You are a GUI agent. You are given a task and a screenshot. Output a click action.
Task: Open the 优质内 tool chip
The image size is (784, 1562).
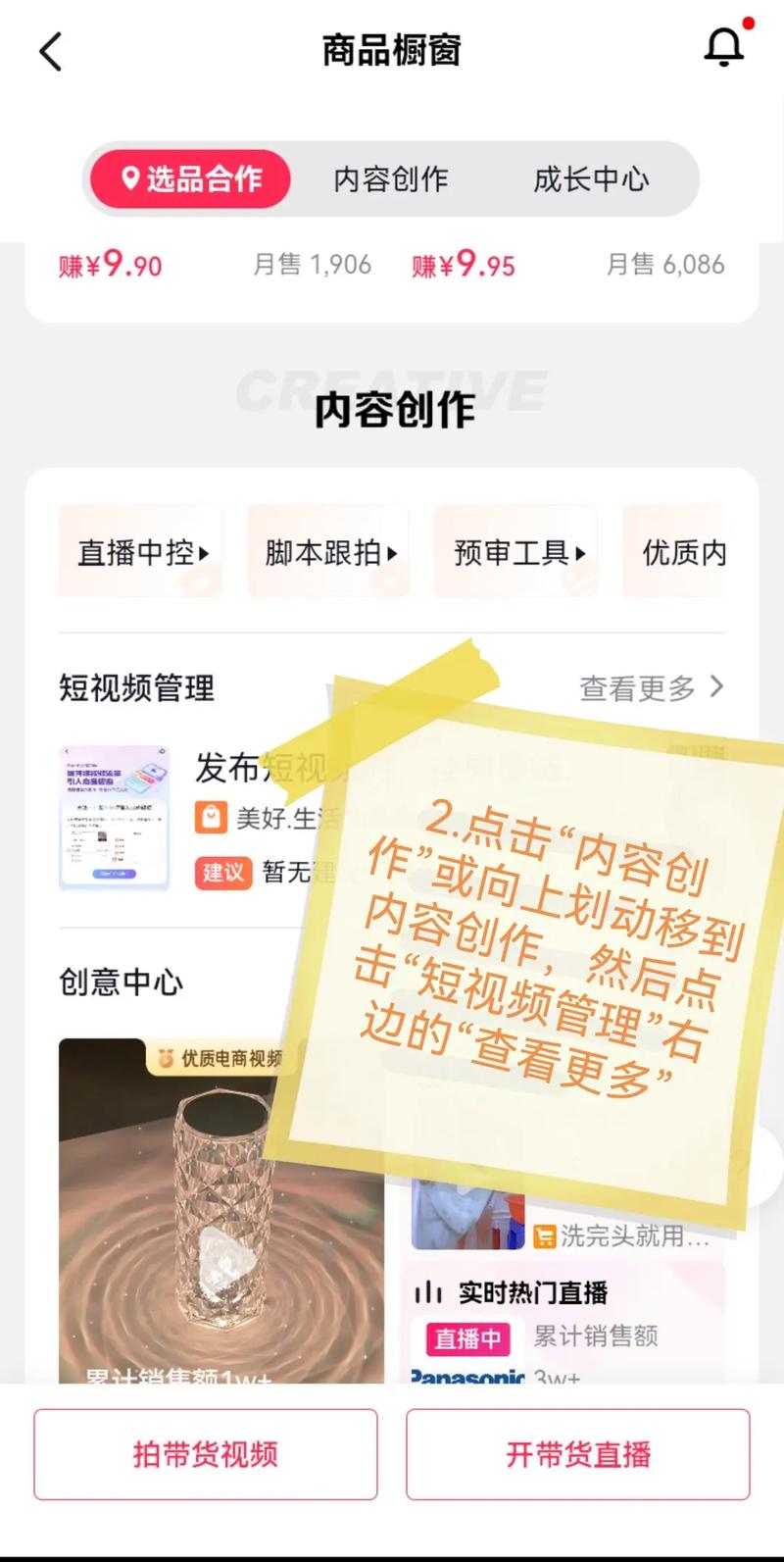tap(680, 552)
